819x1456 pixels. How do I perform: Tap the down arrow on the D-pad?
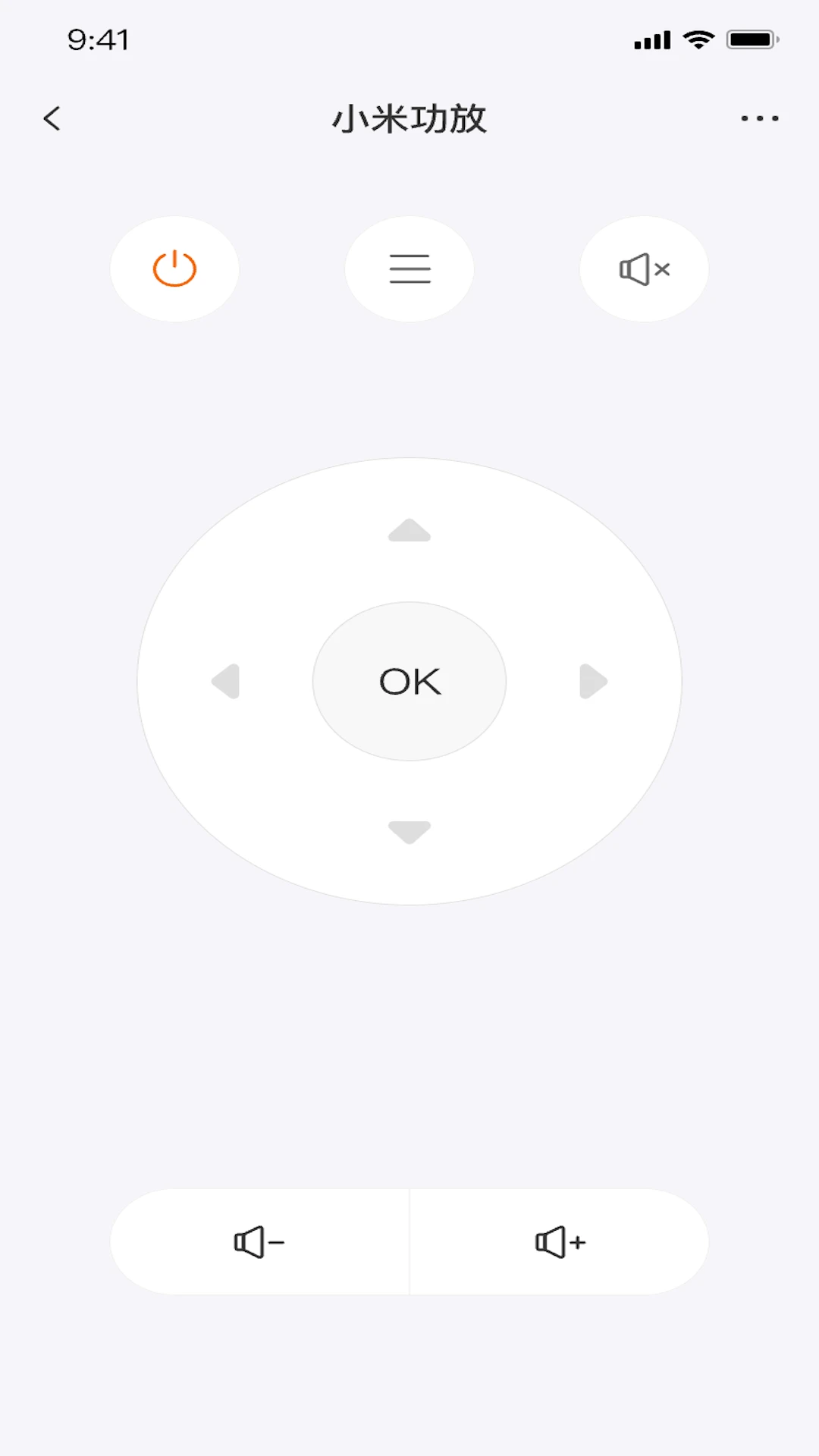[409, 832]
